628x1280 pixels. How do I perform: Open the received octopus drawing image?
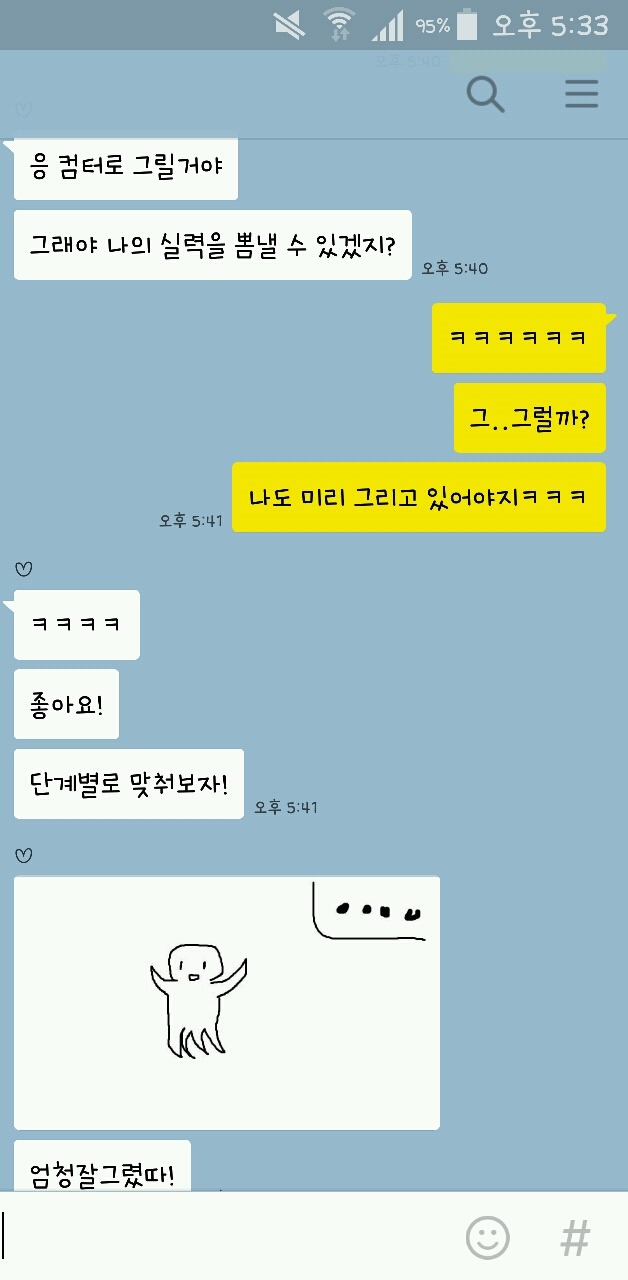point(227,1002)
